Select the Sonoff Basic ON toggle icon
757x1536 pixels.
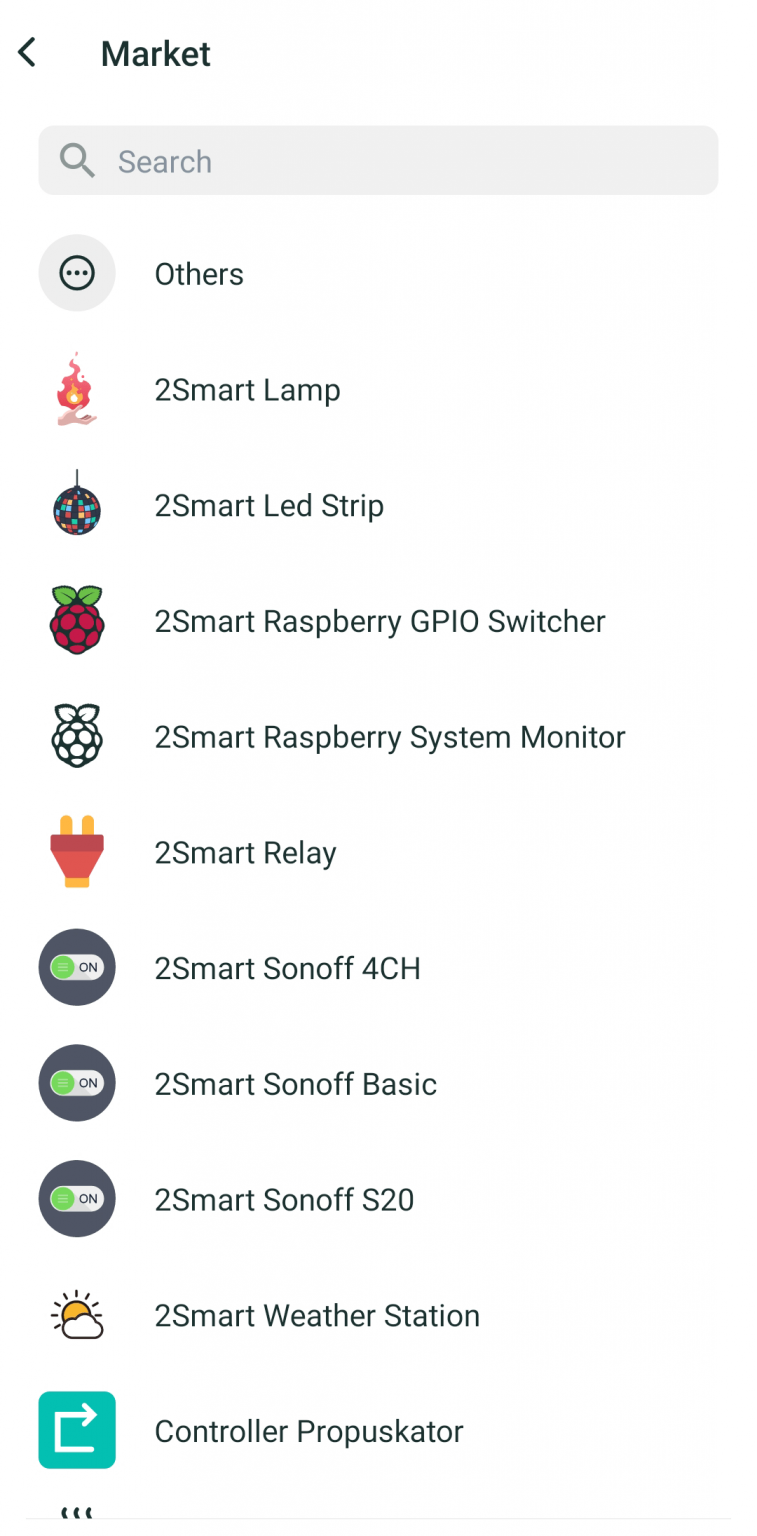click(x=77, y=1083)
